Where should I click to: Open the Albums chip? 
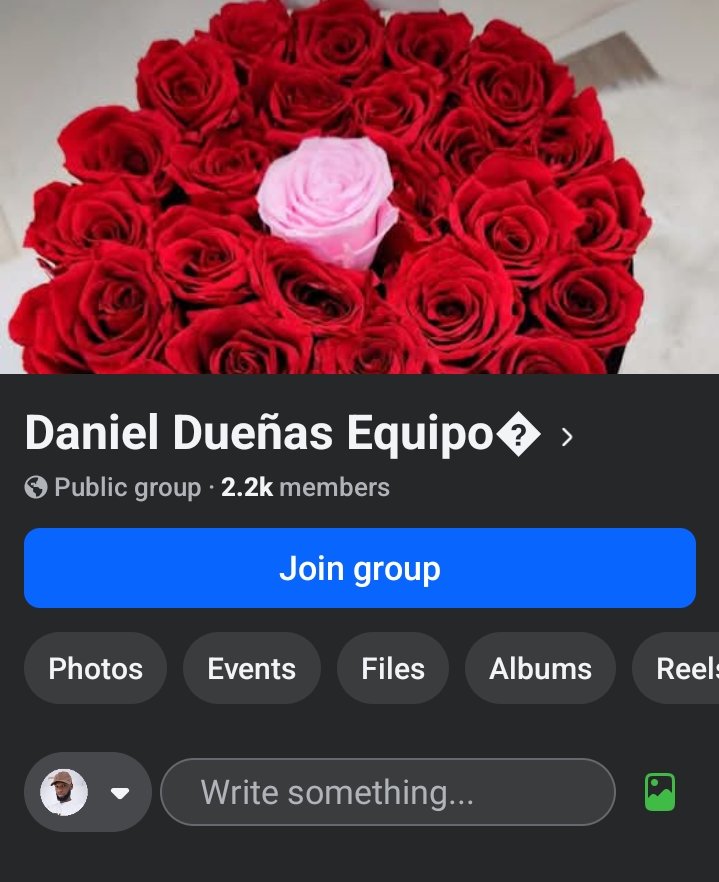pos(540,668)
